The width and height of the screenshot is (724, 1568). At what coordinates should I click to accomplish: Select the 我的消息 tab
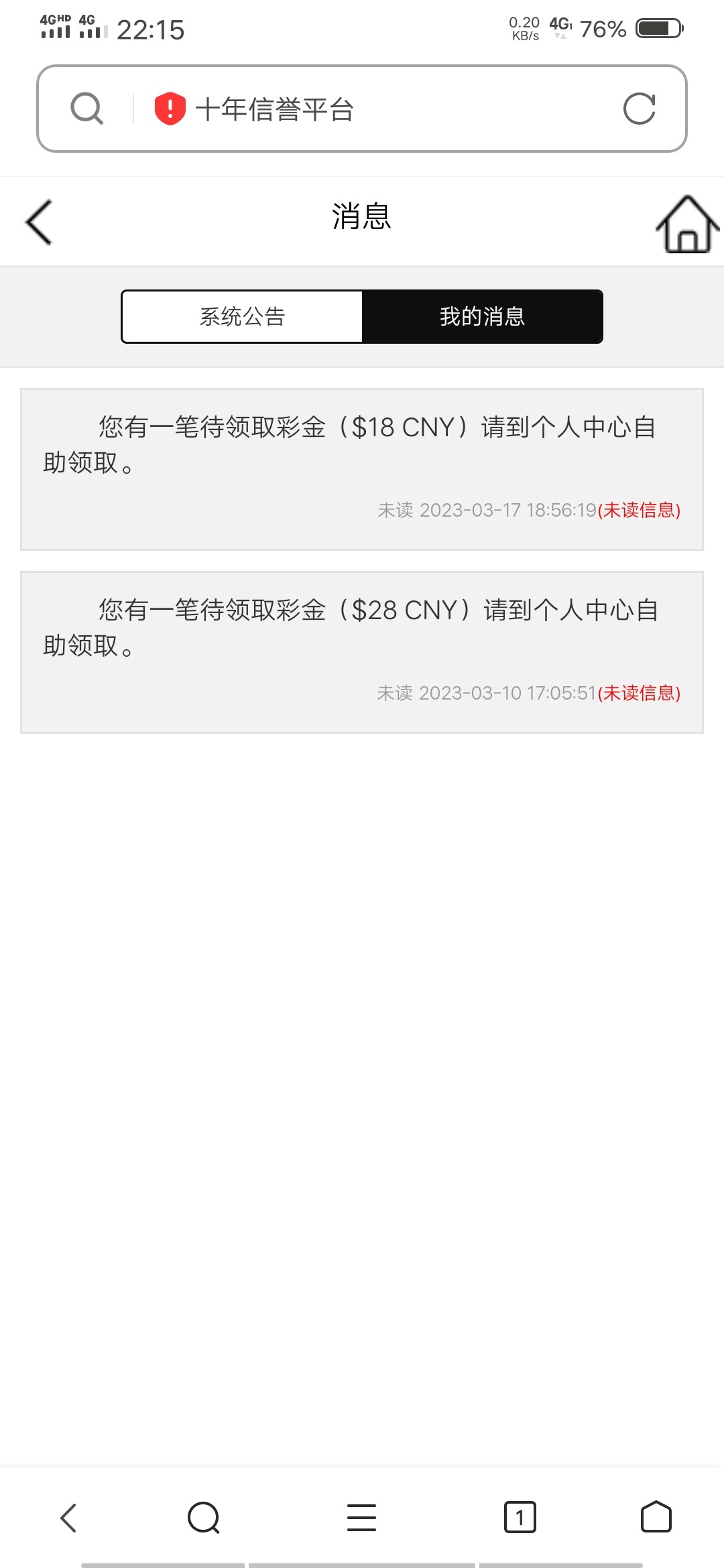click(x=483, y=316)
